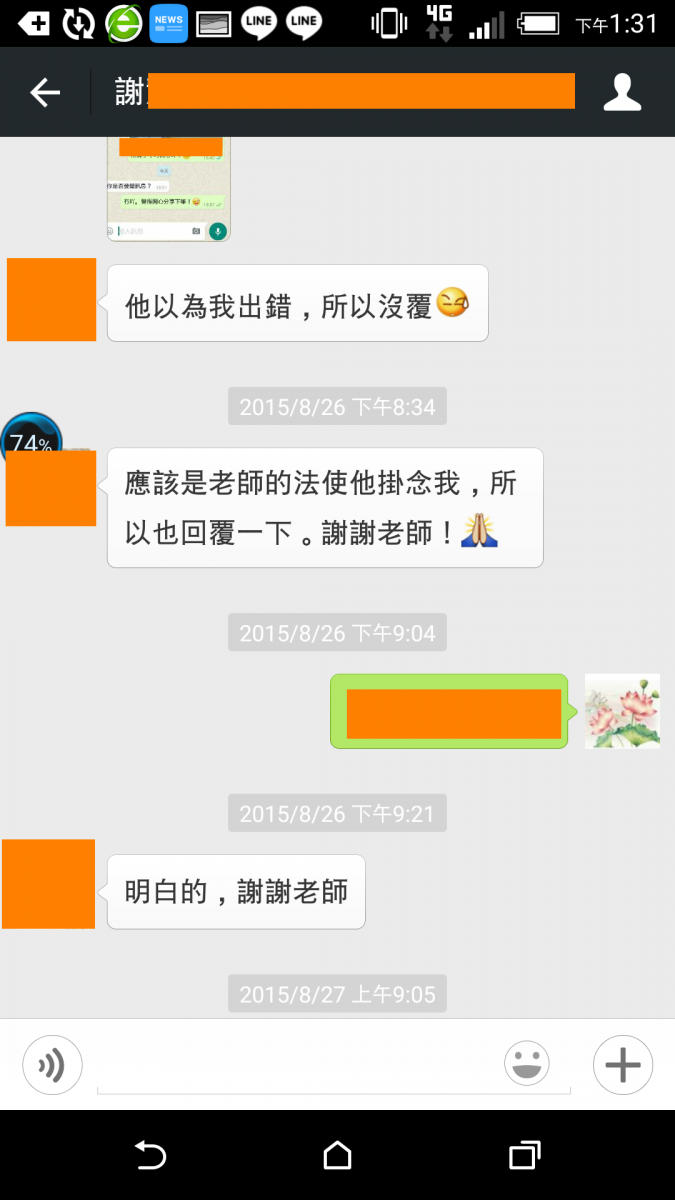
Task: Tap the message text field
Action: [x=300, y=1065]
